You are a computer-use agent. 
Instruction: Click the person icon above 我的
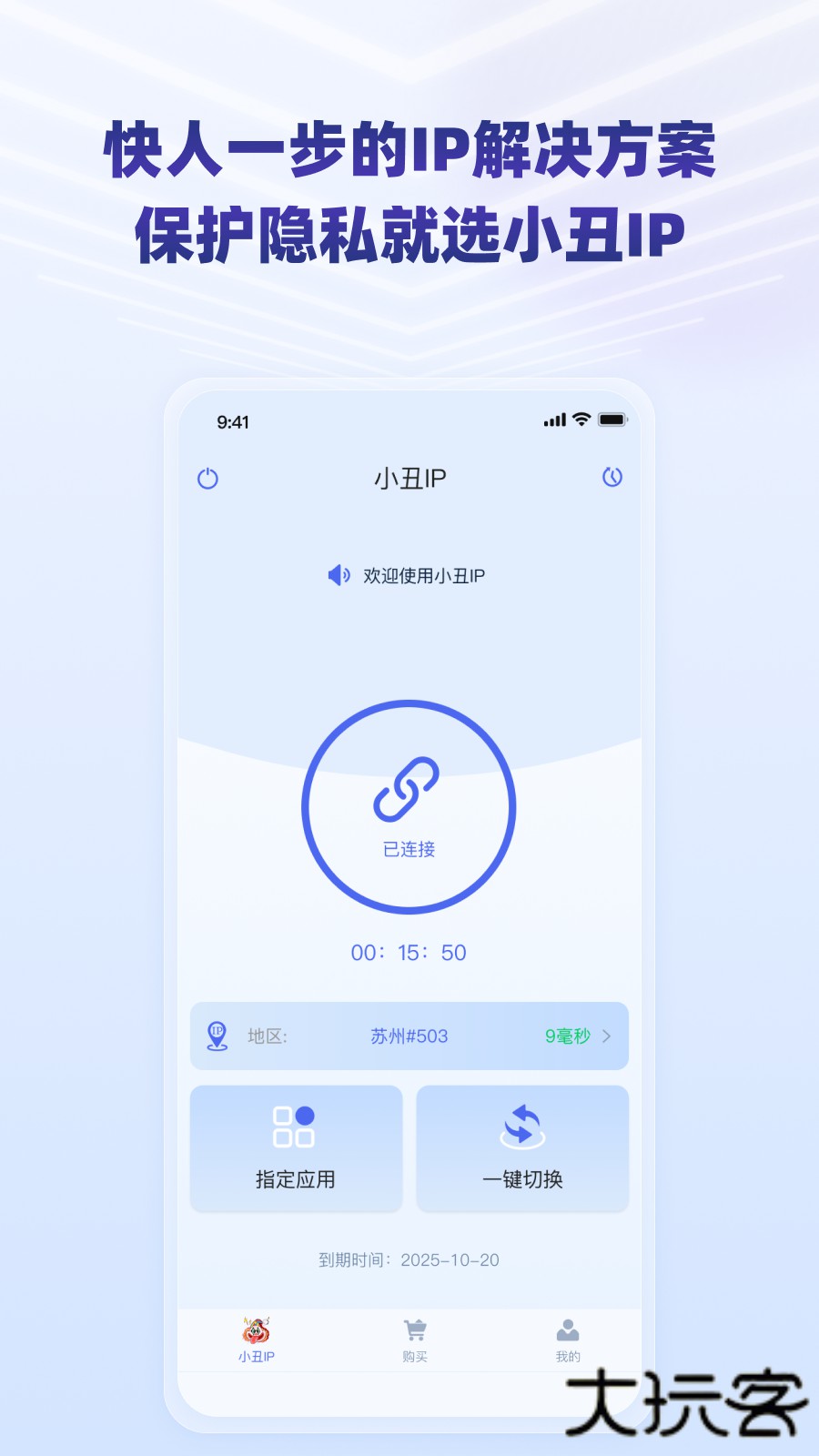568,1330
